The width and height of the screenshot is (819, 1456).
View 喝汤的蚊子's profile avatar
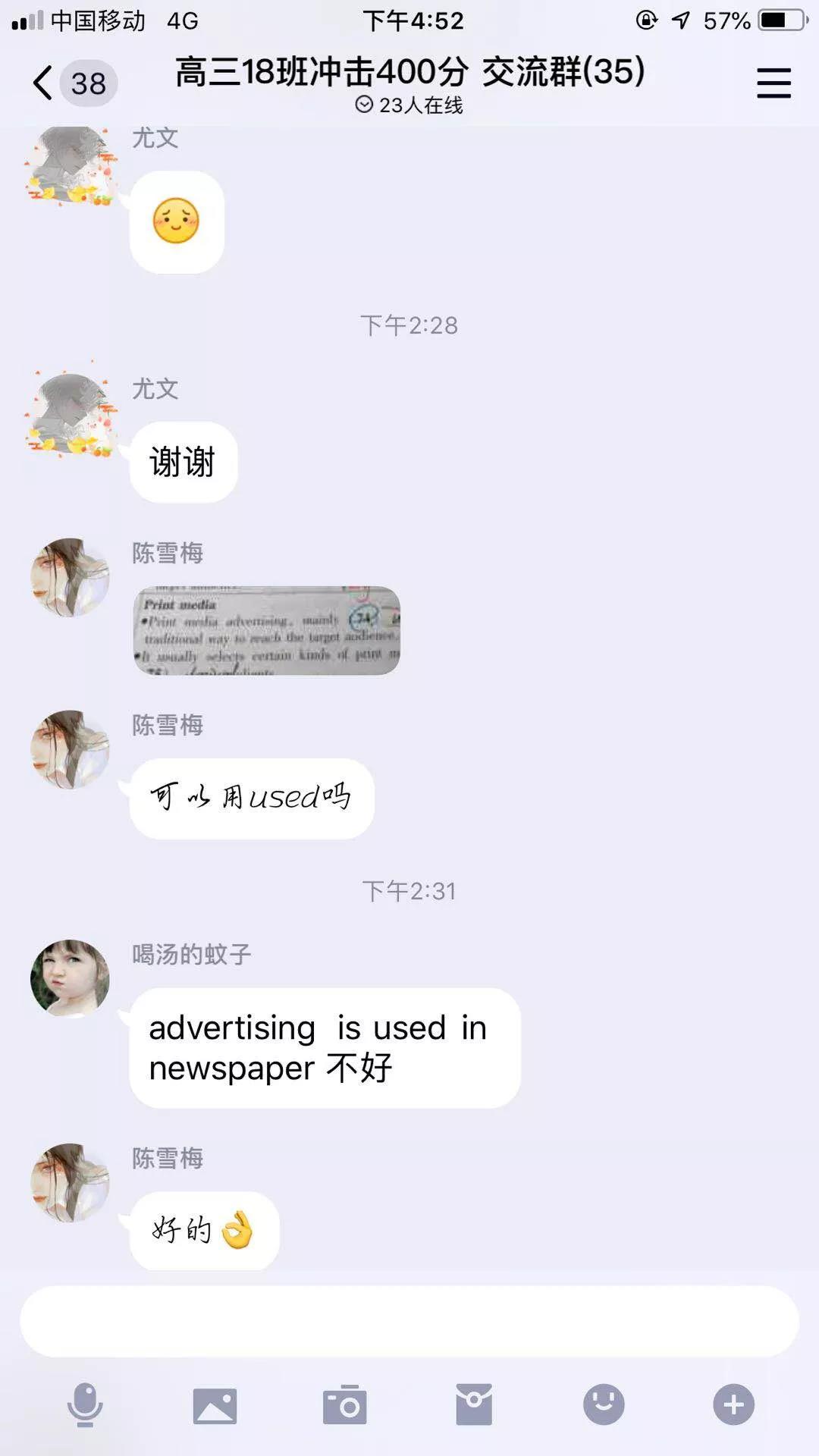click(x=70, y=978)
